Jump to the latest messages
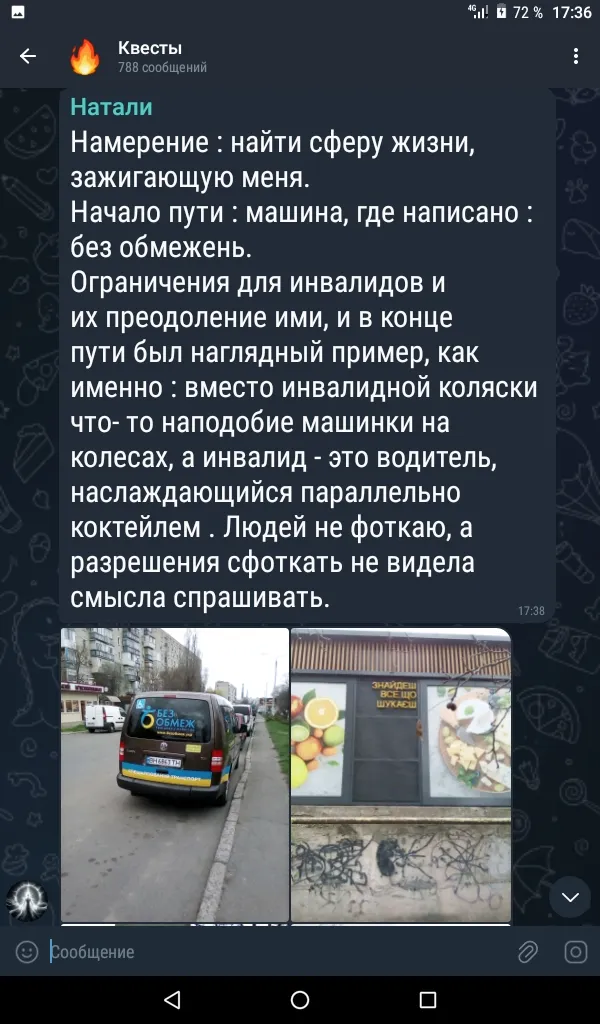The image size is (600, 1024). pos(570,897)
